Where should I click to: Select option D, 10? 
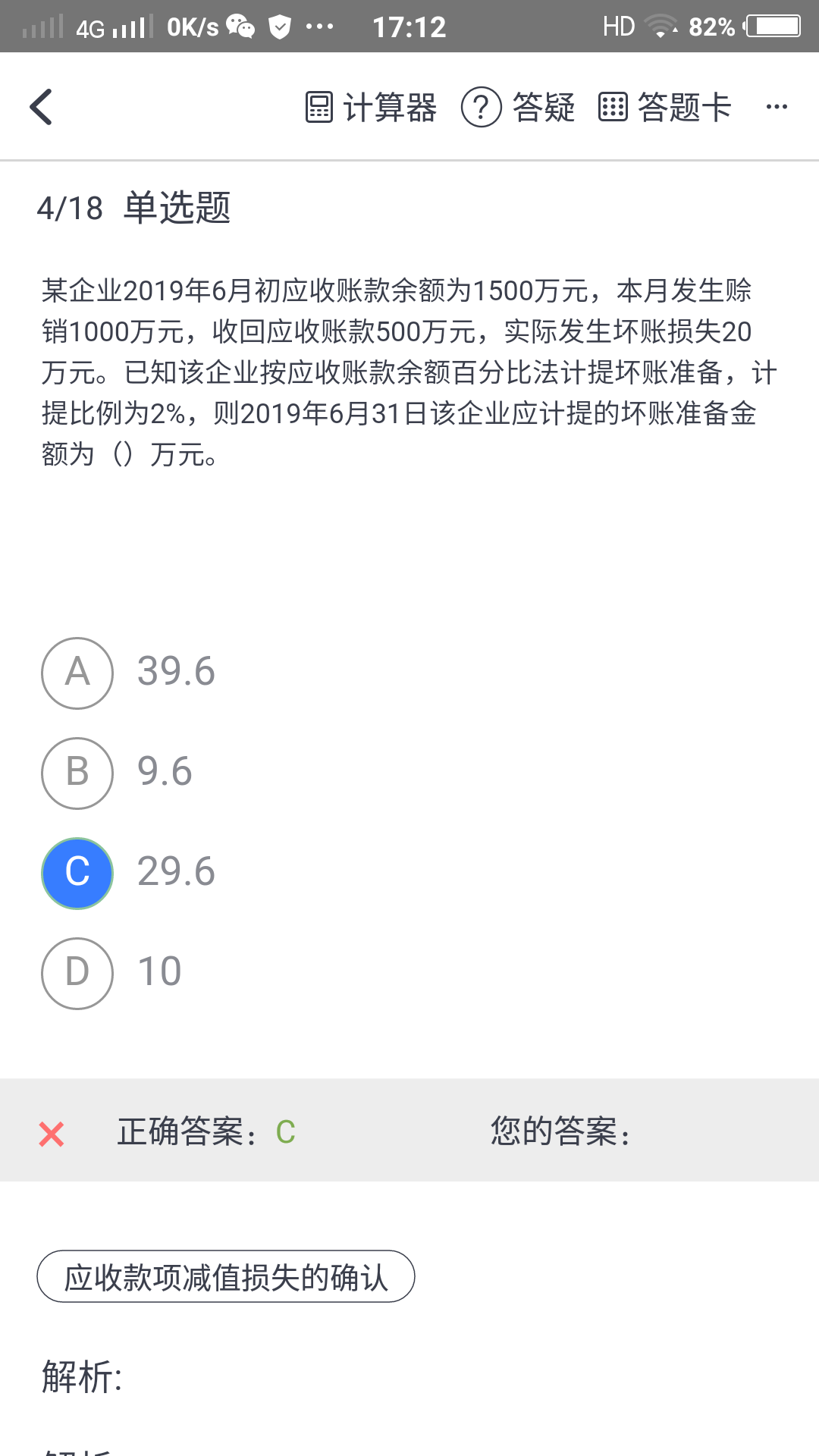tap(77, 974)
